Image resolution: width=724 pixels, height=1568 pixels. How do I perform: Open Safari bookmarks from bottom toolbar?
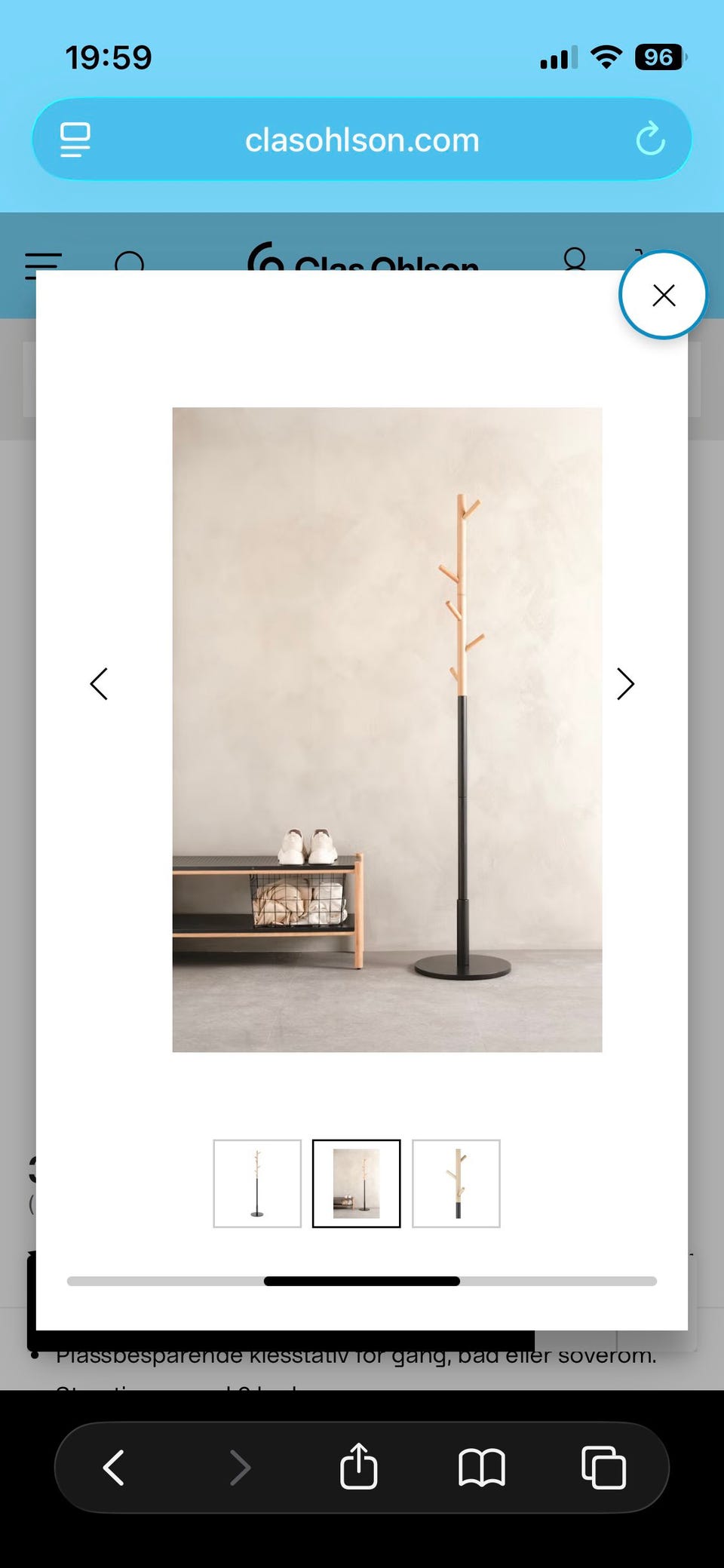(482, 1466)
